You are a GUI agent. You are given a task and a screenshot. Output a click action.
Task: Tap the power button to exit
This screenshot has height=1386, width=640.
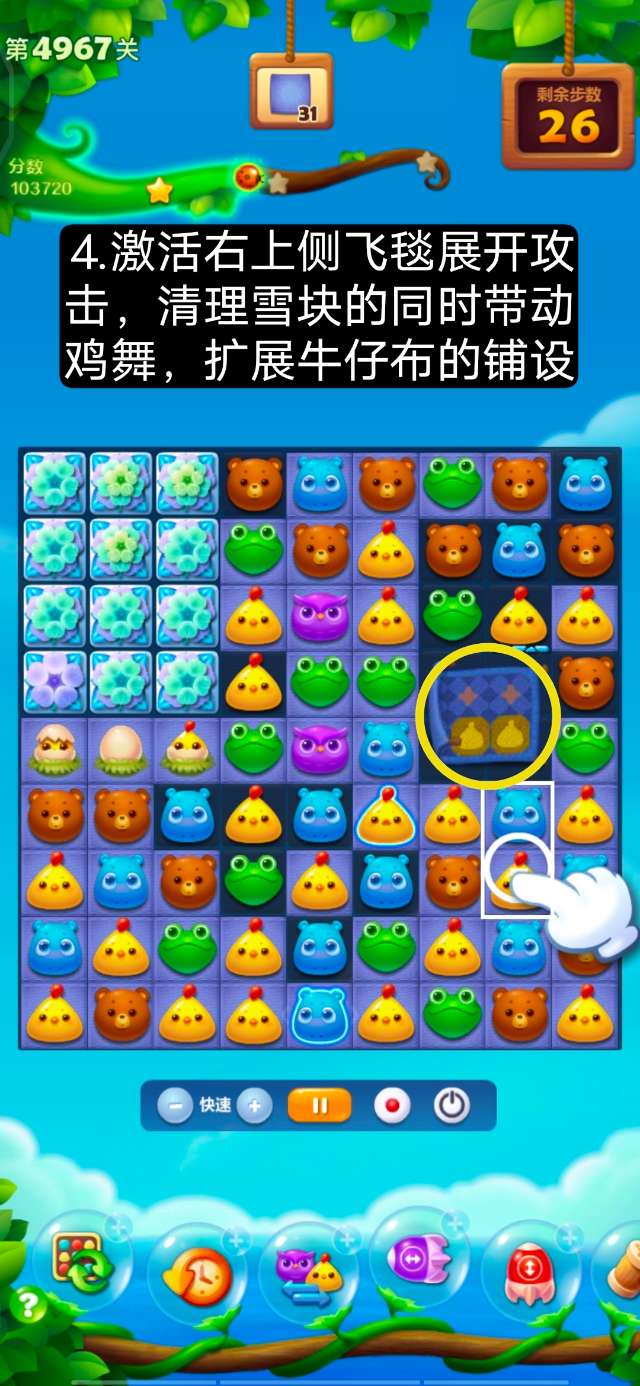point(452,1106)
